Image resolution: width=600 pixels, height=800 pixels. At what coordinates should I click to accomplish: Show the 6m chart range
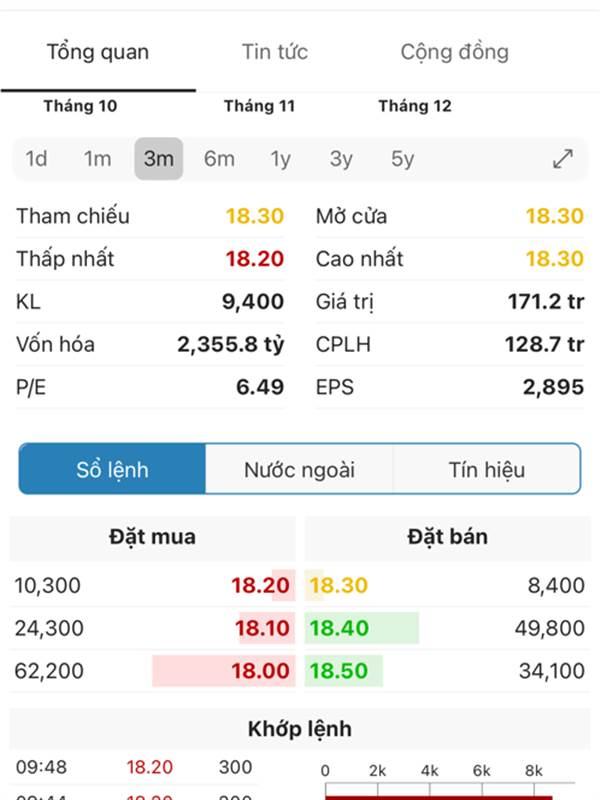219,159
